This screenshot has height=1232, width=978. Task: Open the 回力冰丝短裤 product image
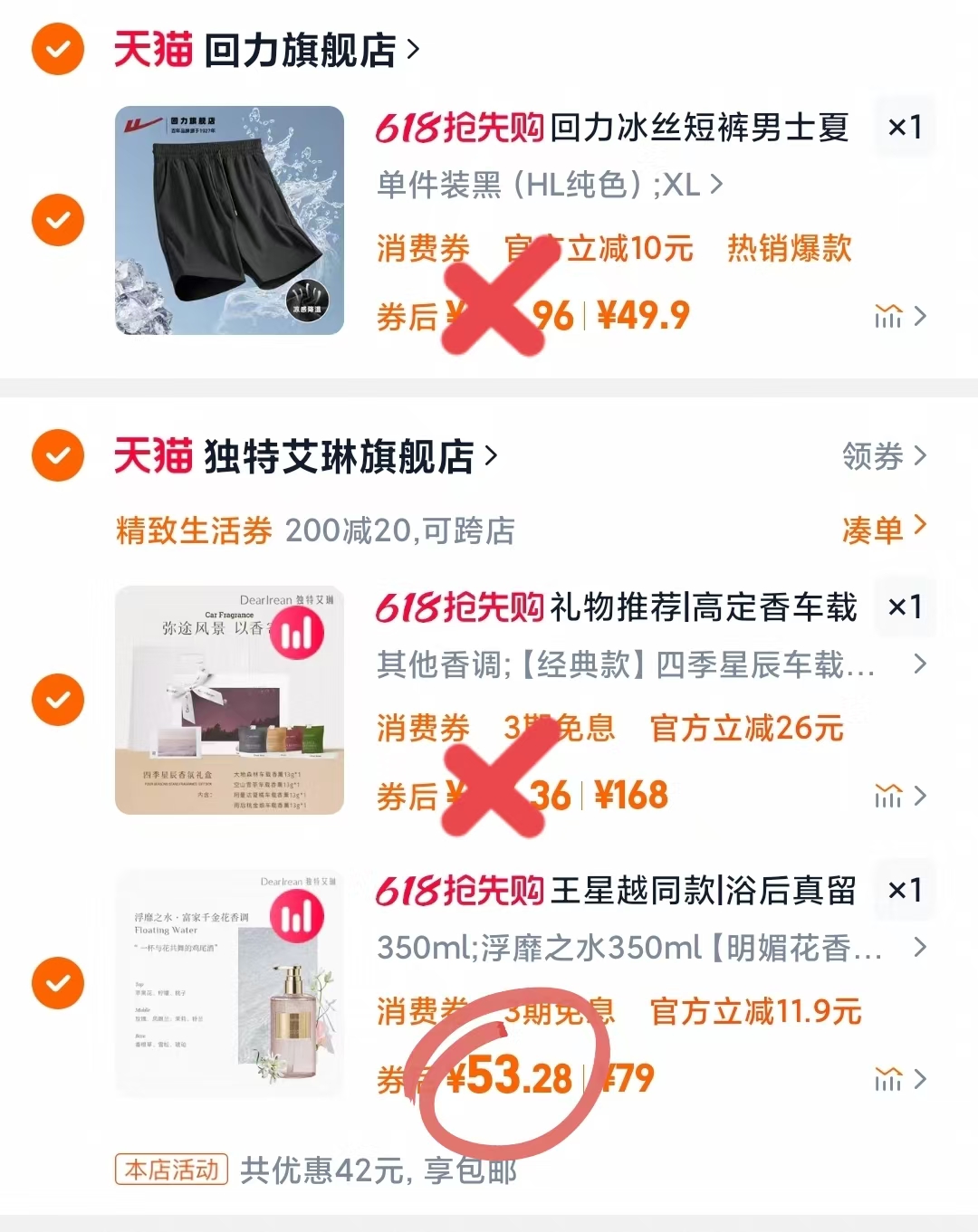click(x=229, y=220)
